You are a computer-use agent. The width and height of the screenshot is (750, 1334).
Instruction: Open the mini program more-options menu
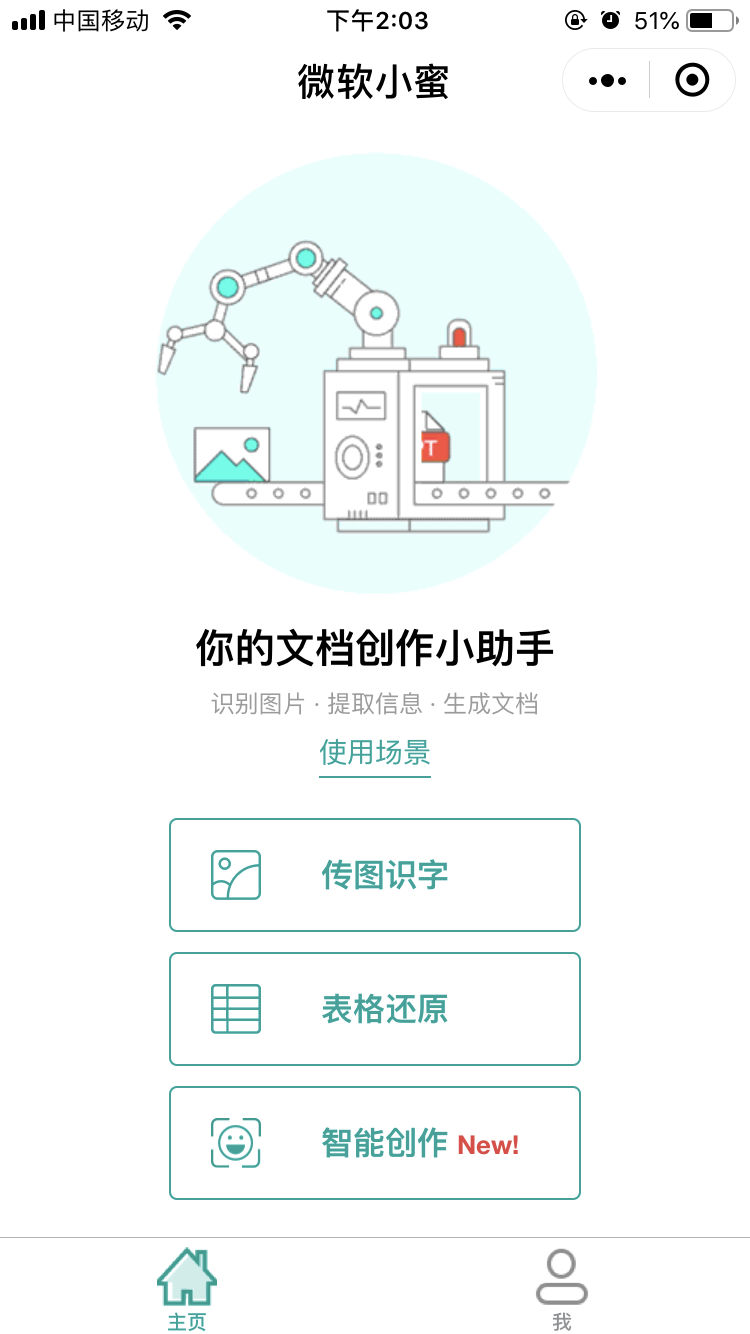[x=607, y=80]
